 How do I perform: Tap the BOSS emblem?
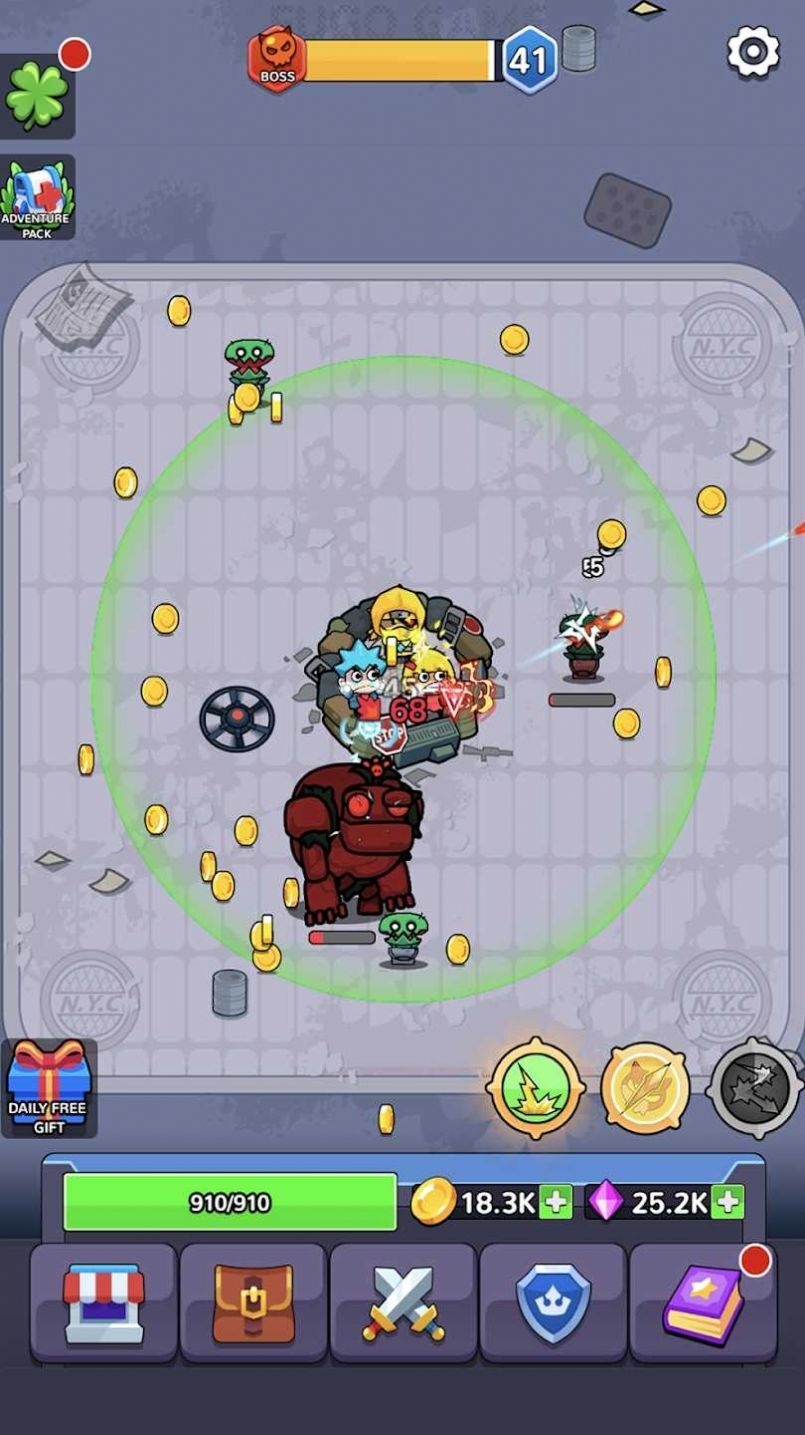click(x=275, y=60)
